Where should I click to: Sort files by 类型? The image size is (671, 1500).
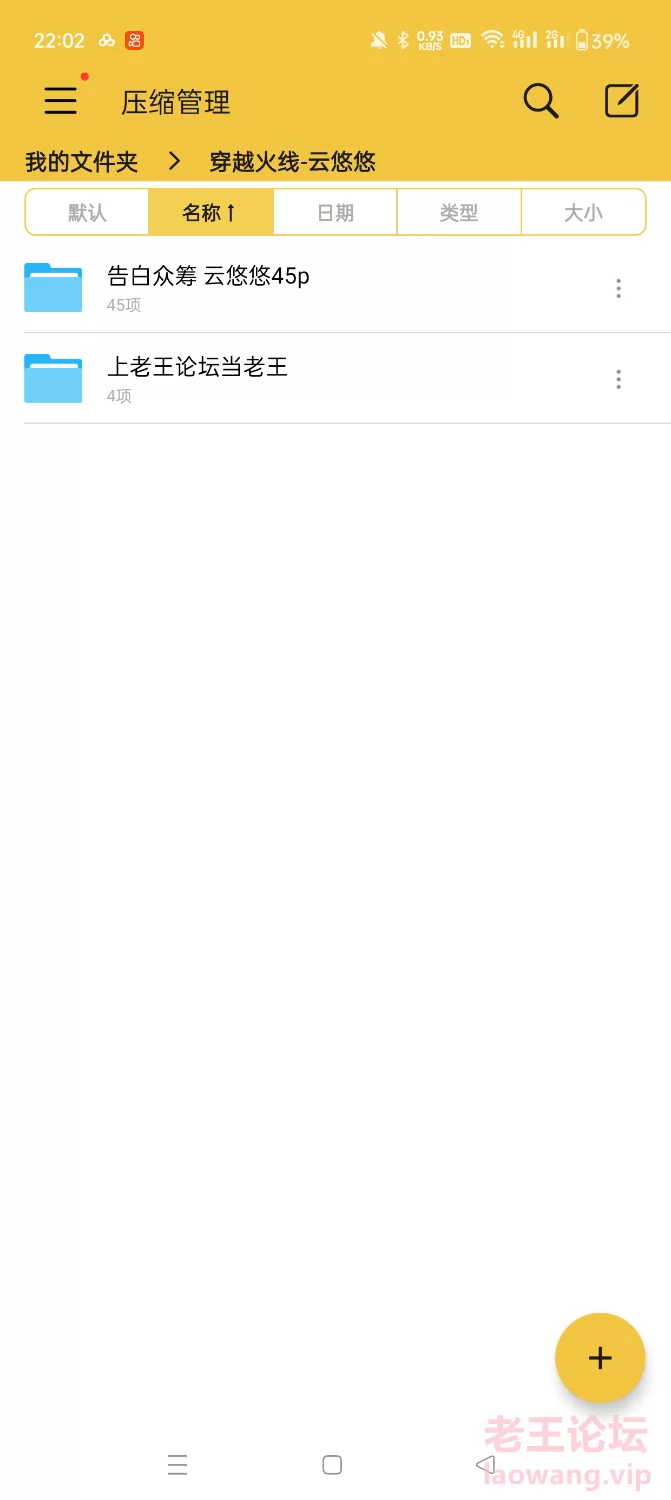click(x=459, y=212)
